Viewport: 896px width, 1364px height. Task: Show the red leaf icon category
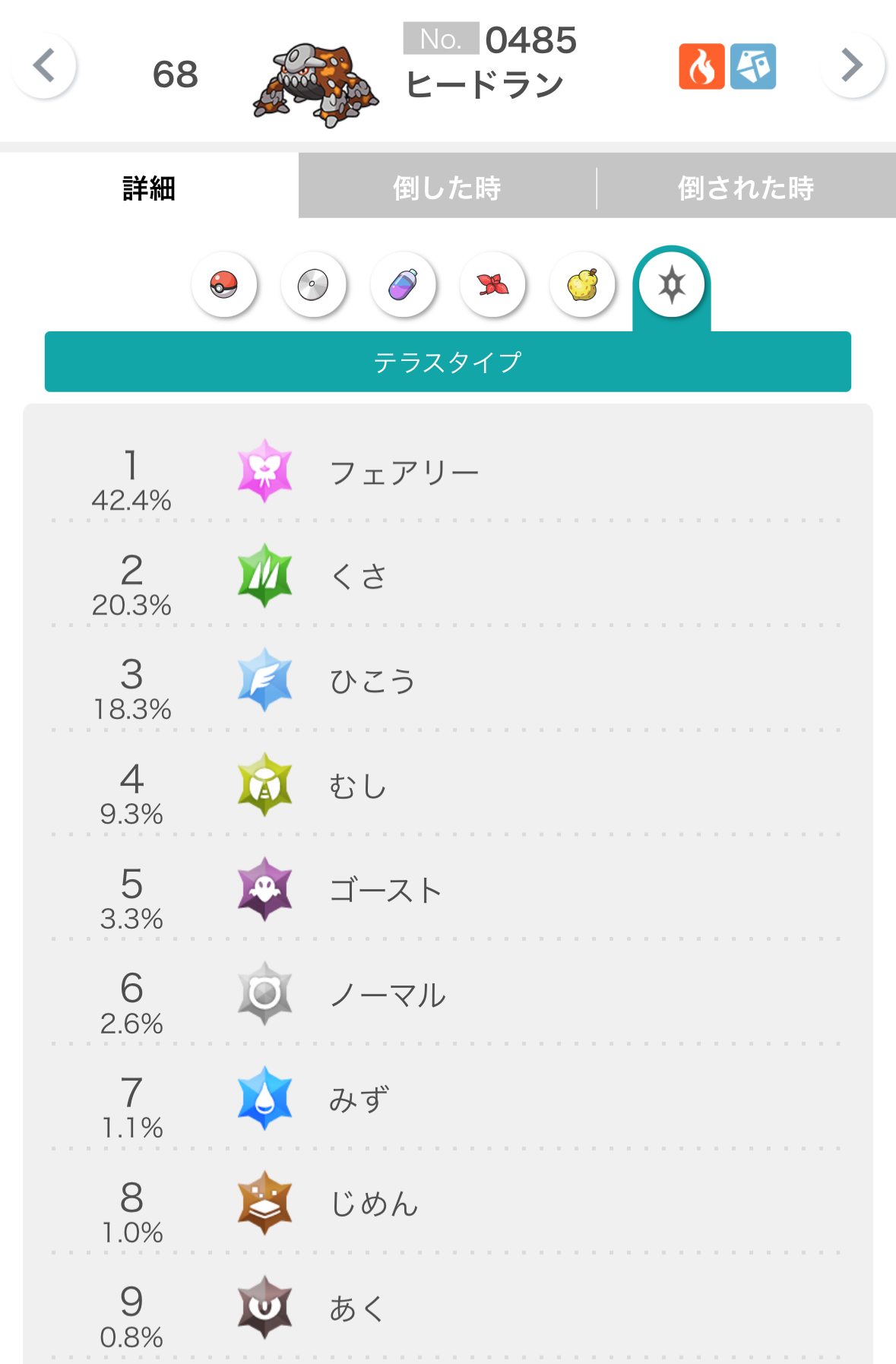(492, 285)
